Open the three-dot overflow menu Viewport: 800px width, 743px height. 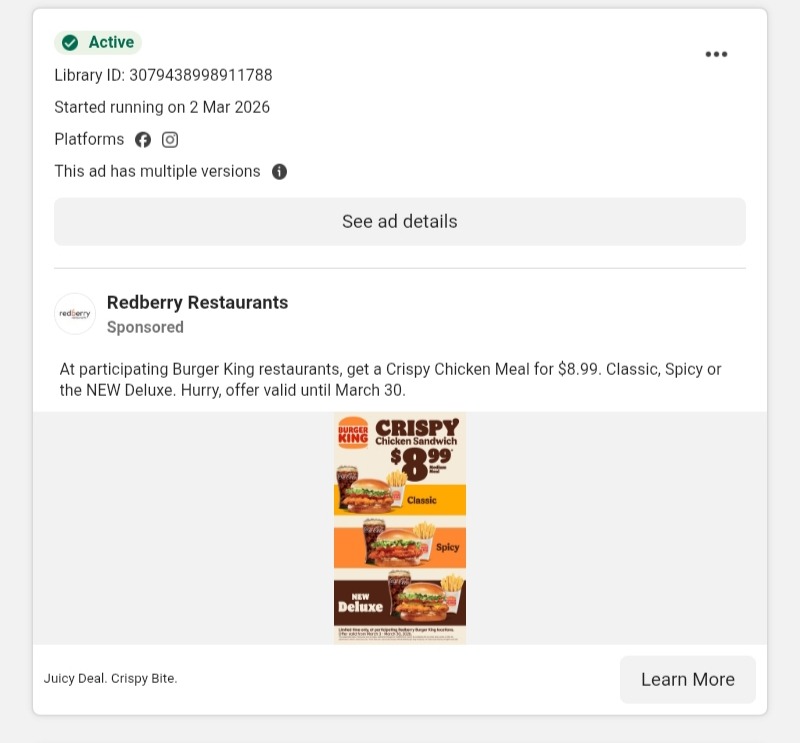coord(716,54)
